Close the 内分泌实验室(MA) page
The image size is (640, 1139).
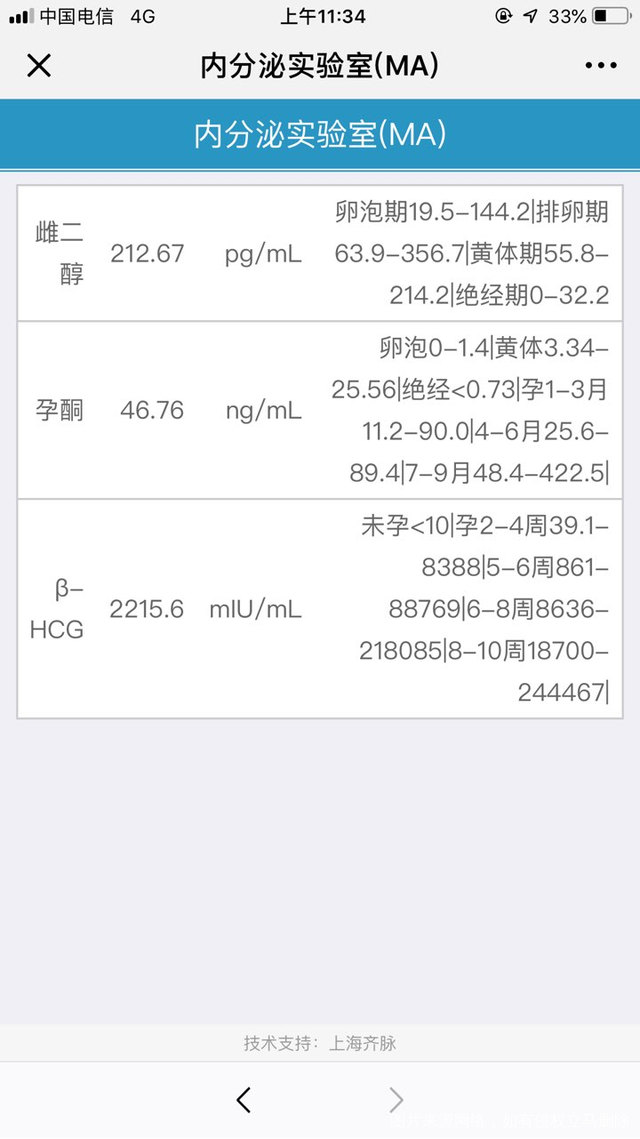click(38, 66)
